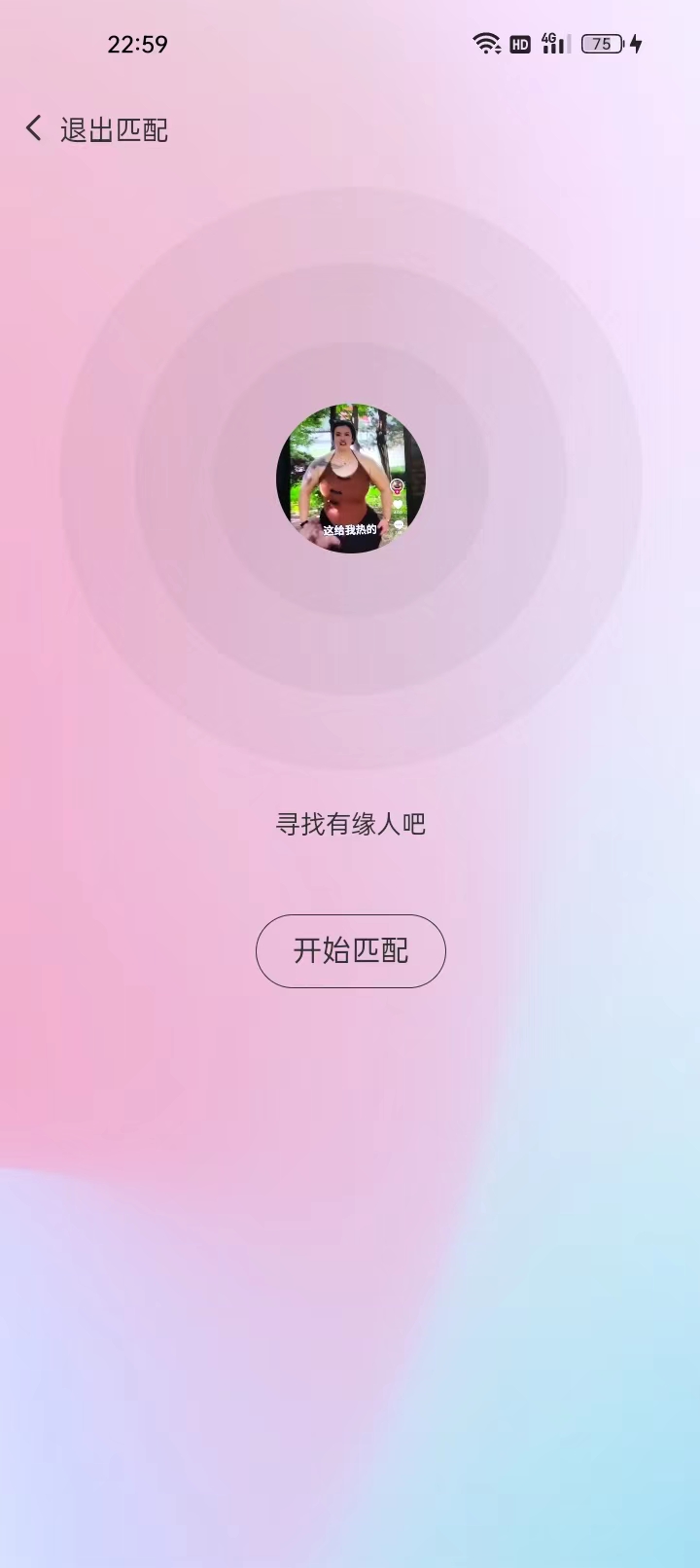Tap the 4G signal strength icon

(551, 43)
